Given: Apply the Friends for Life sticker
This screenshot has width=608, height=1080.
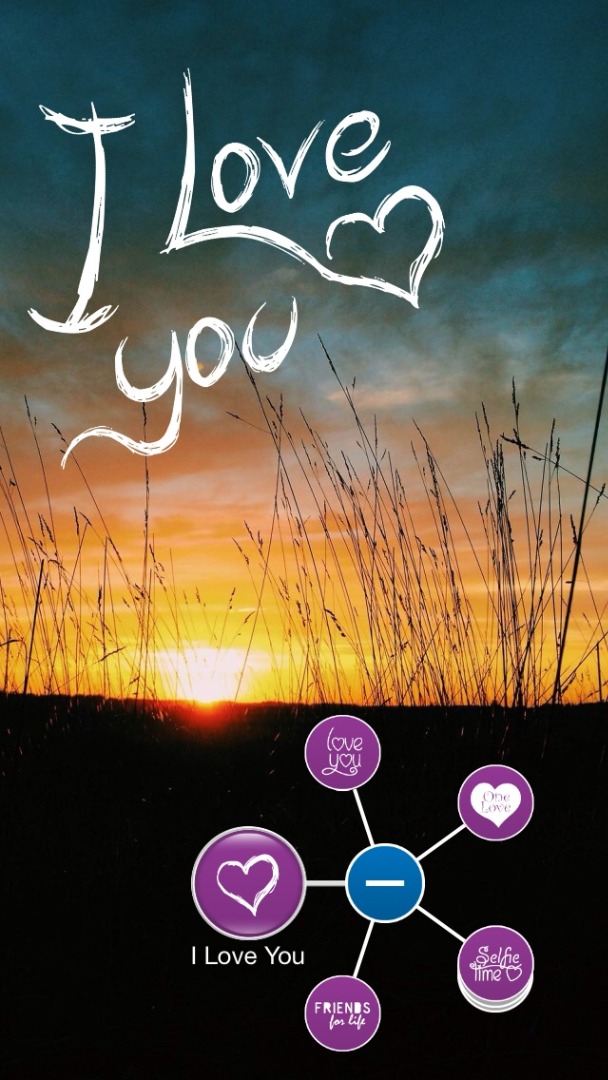Looking at the screenshot, I should tap(342, 1013).
